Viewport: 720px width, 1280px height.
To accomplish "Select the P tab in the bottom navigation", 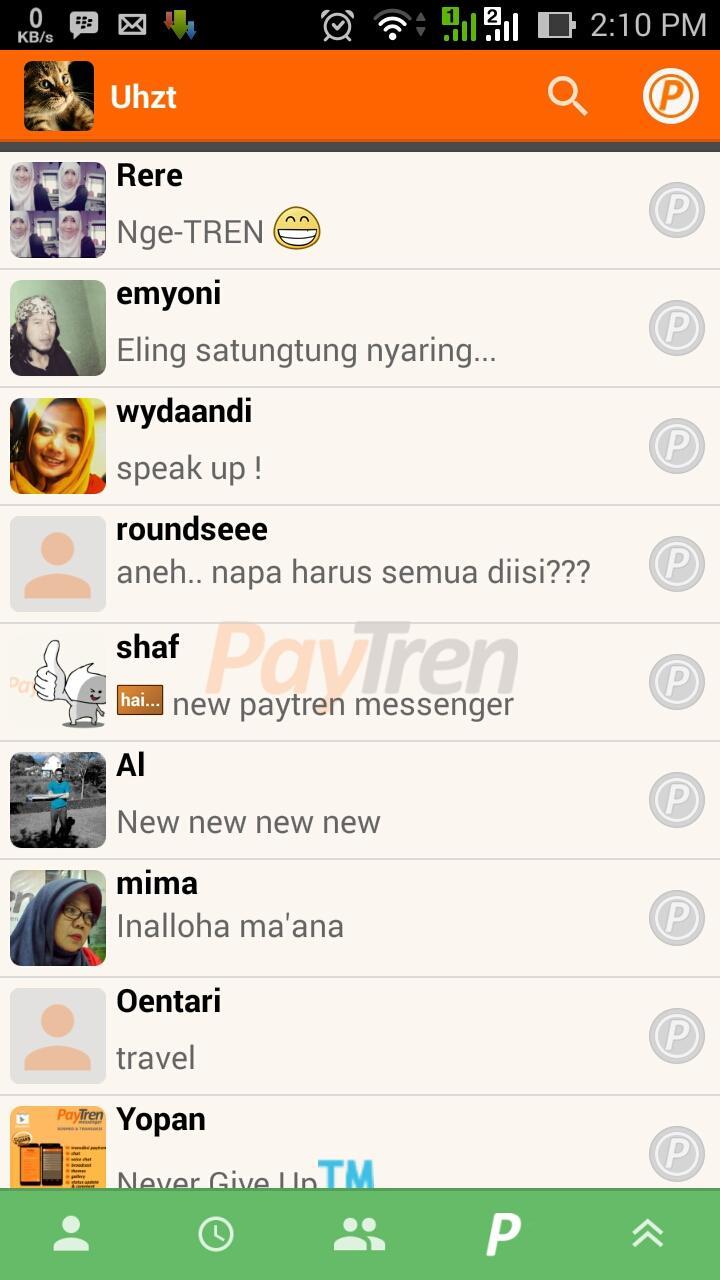I will tap(503, 1232).
